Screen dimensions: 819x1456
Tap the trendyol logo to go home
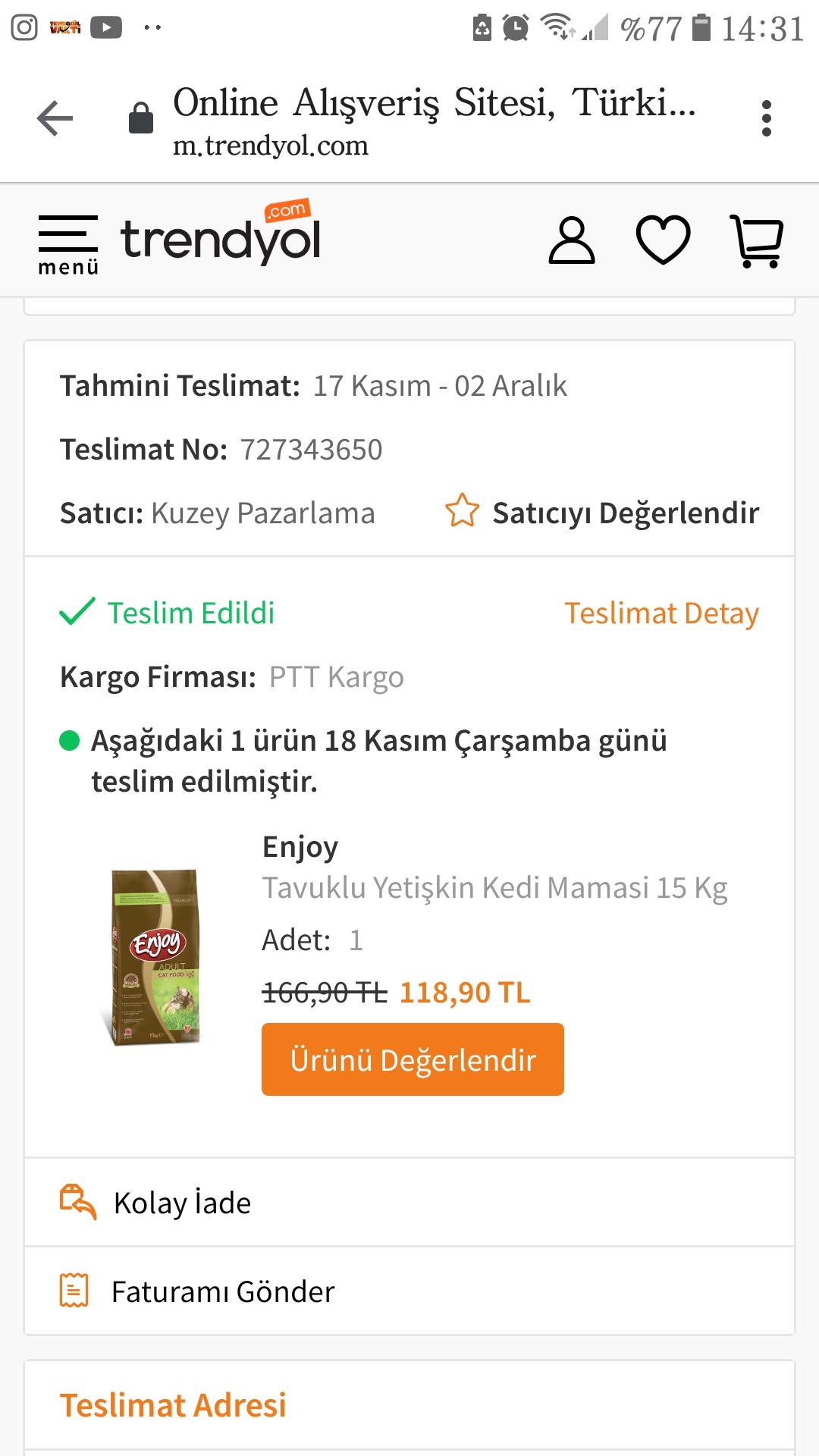[x=221, y=232]
